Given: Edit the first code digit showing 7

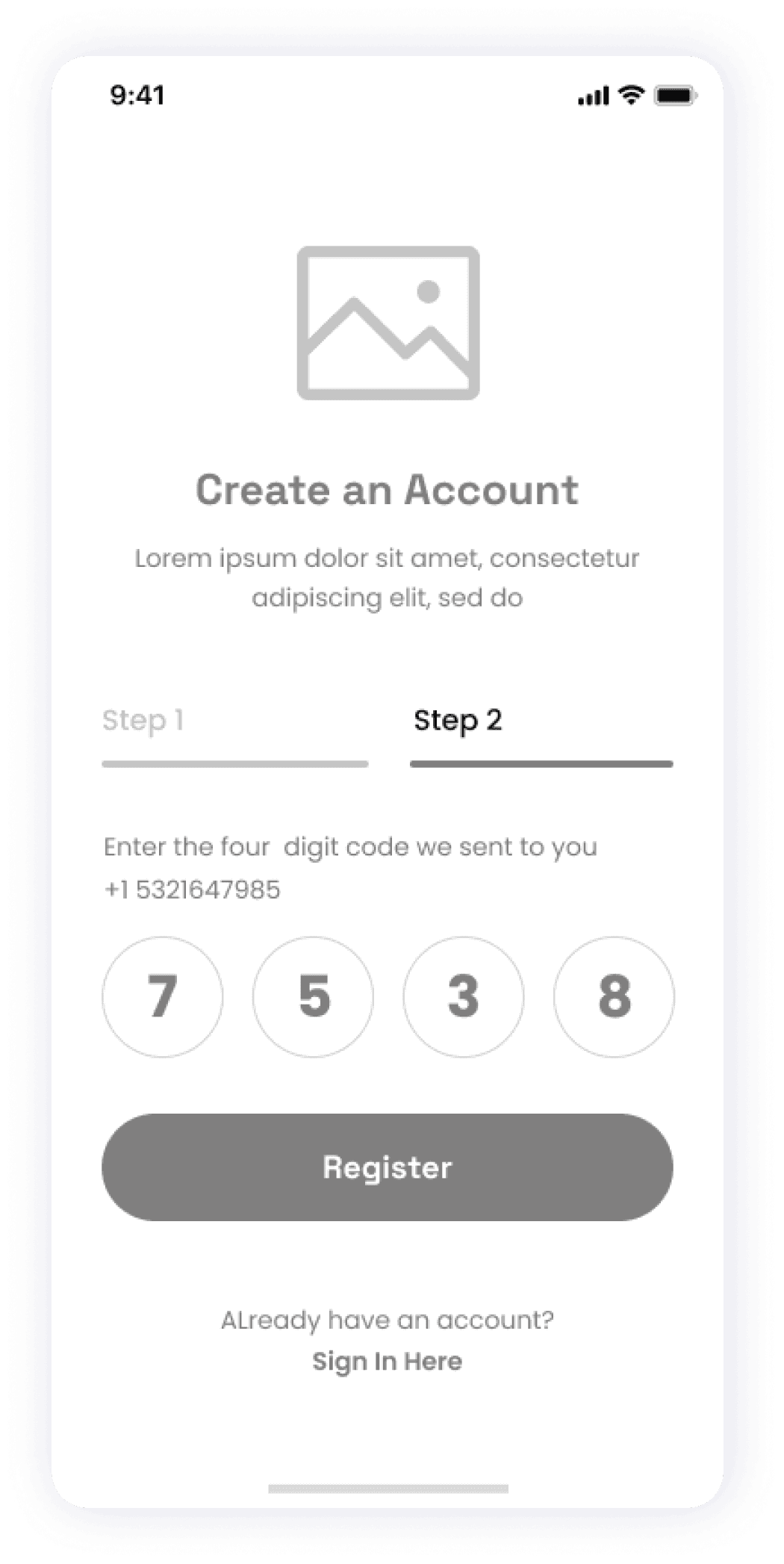Looking at the screenshot, I should [162, 996].
